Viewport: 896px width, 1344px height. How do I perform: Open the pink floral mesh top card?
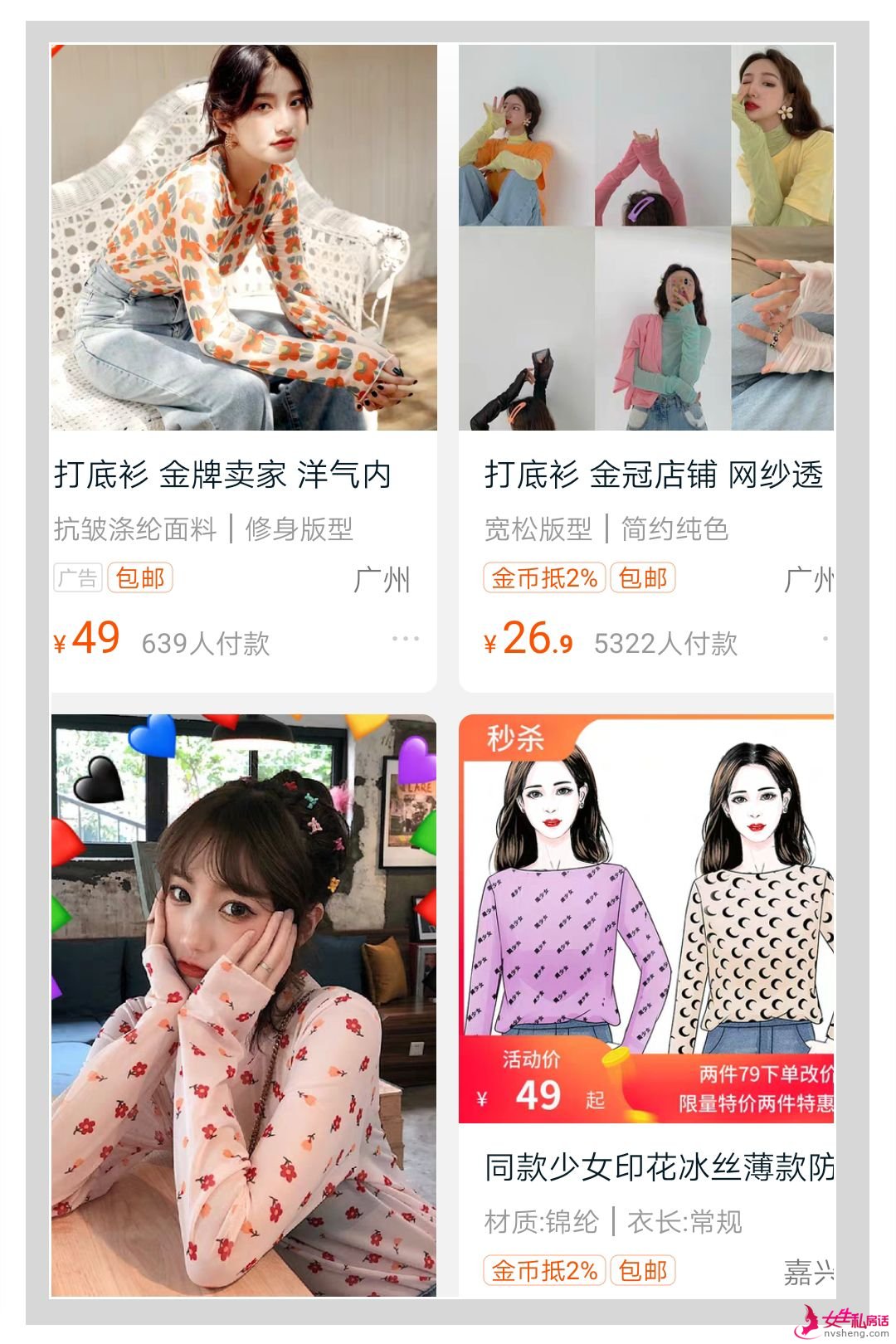tap(243, 1004)
